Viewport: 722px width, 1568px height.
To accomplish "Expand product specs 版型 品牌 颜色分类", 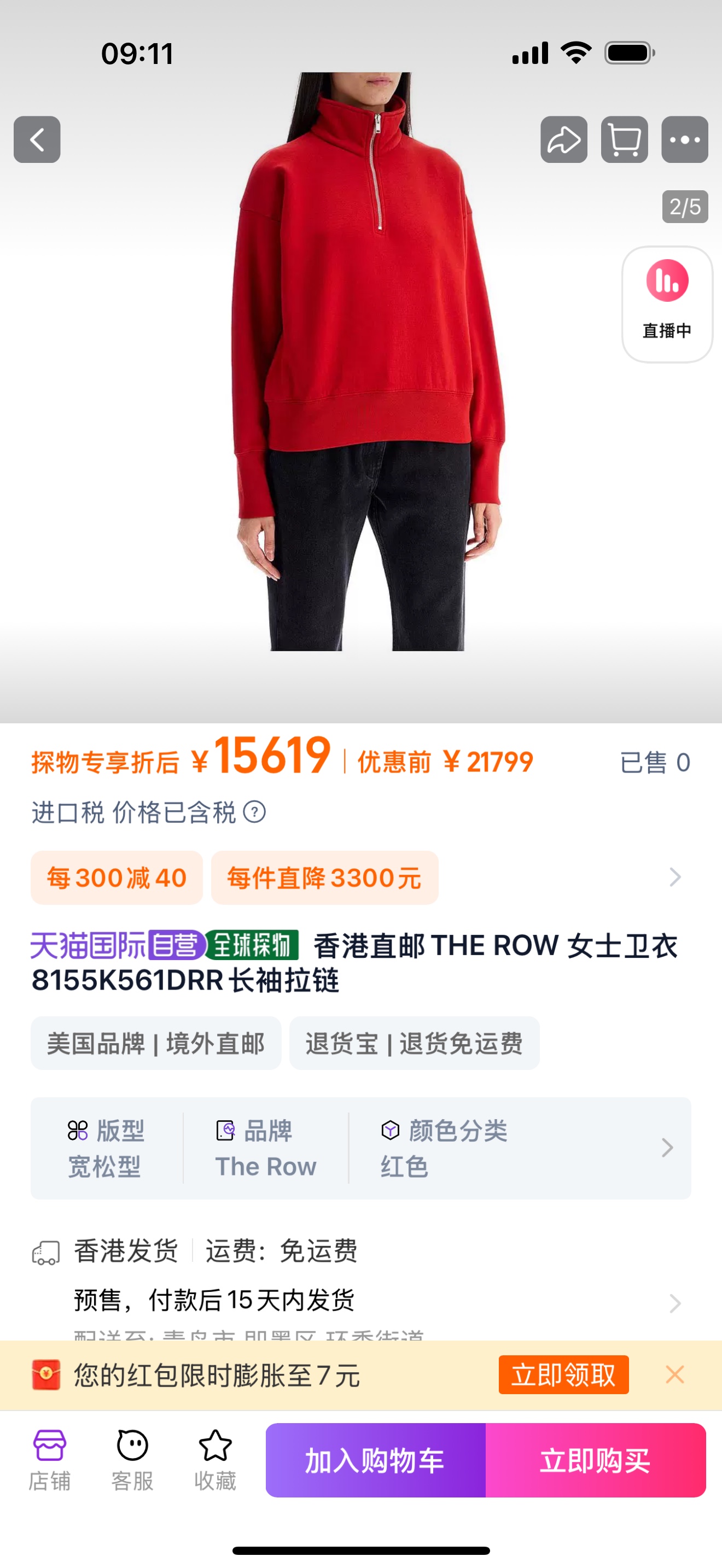I will click(x=667, y=1148).
